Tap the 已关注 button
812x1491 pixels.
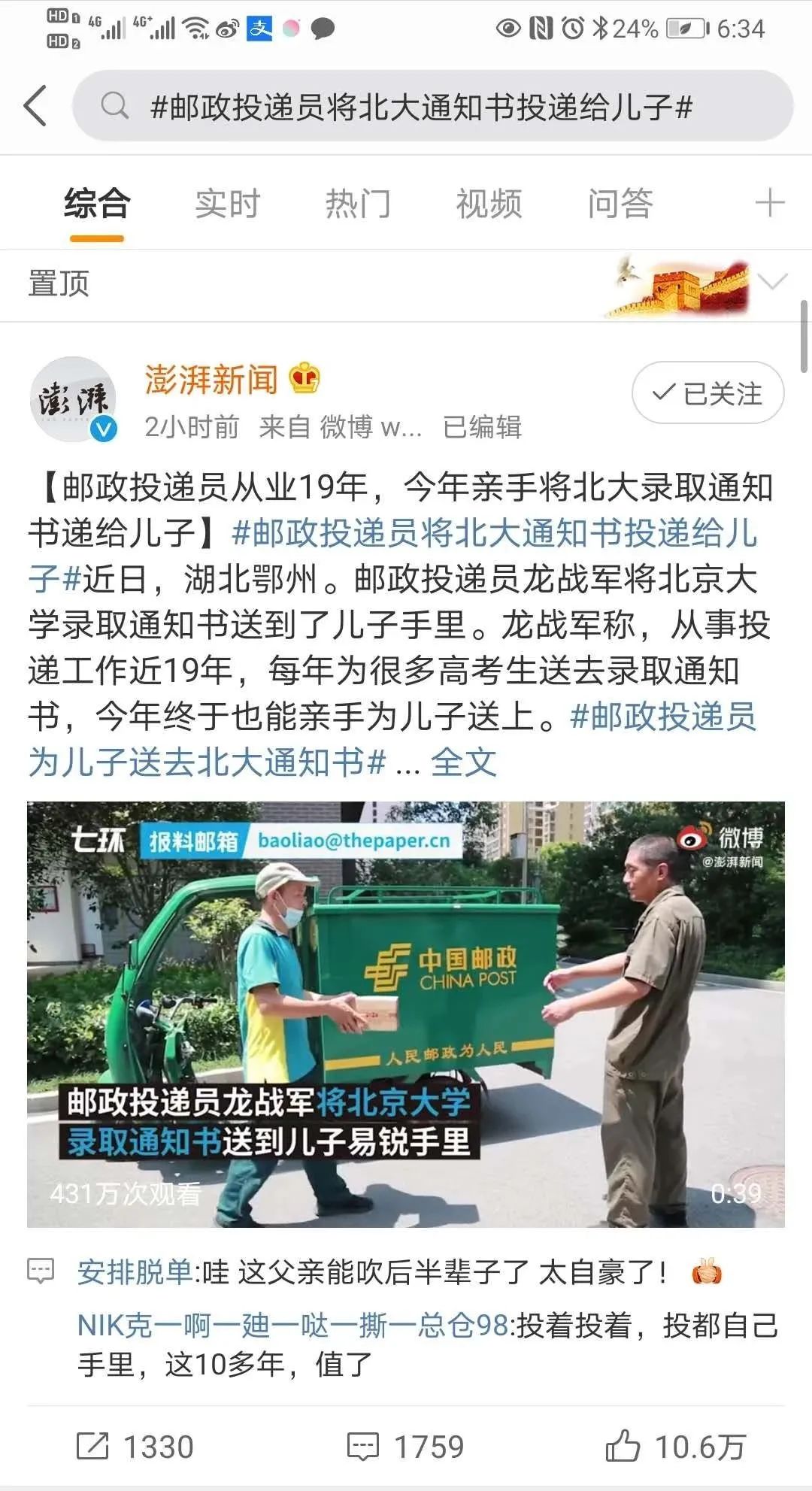(x=707, y=393)
